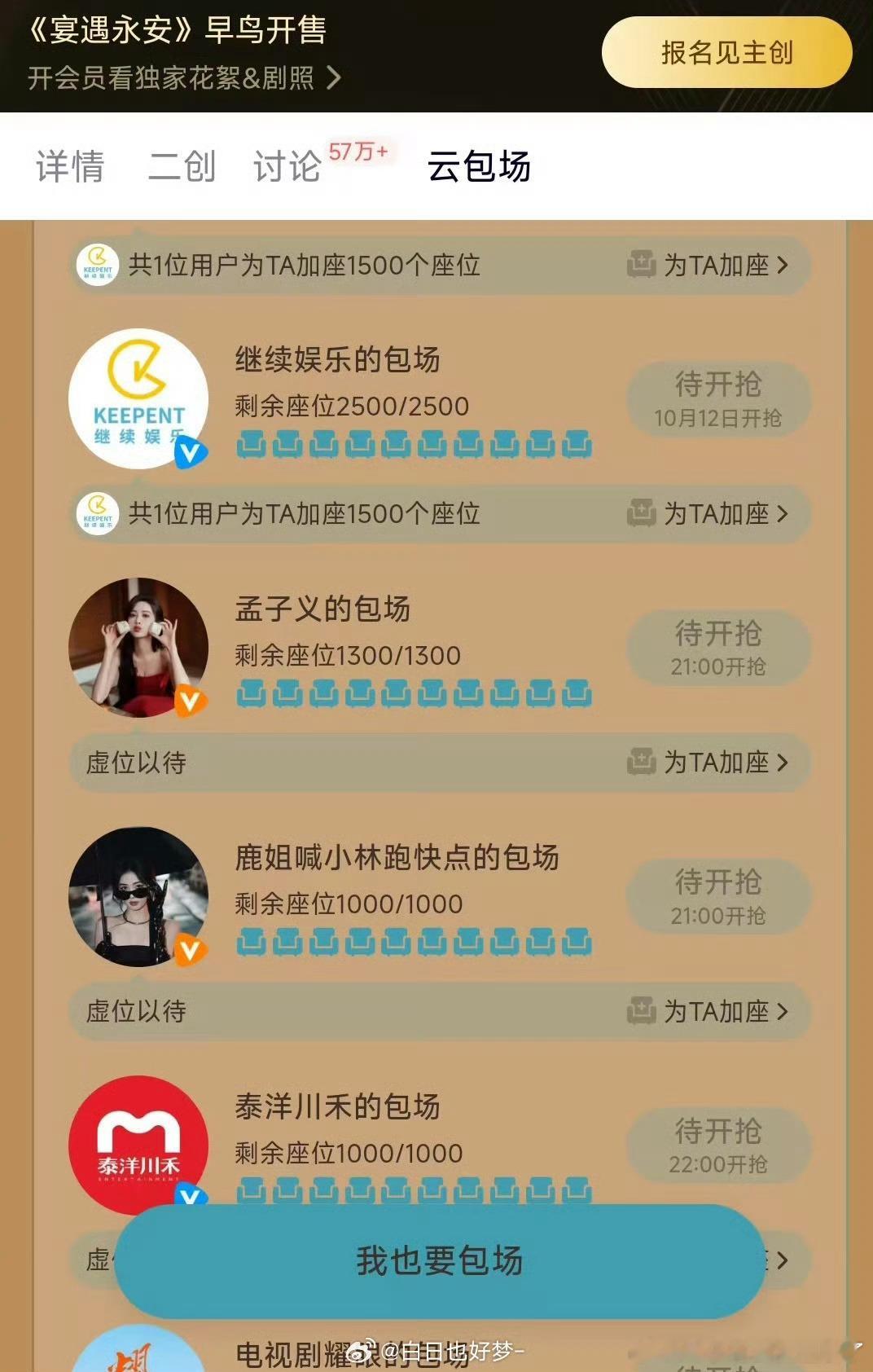
Task: Open the 鹿姐喊小林跑快点 avatar
Action: tap(138, 895)
